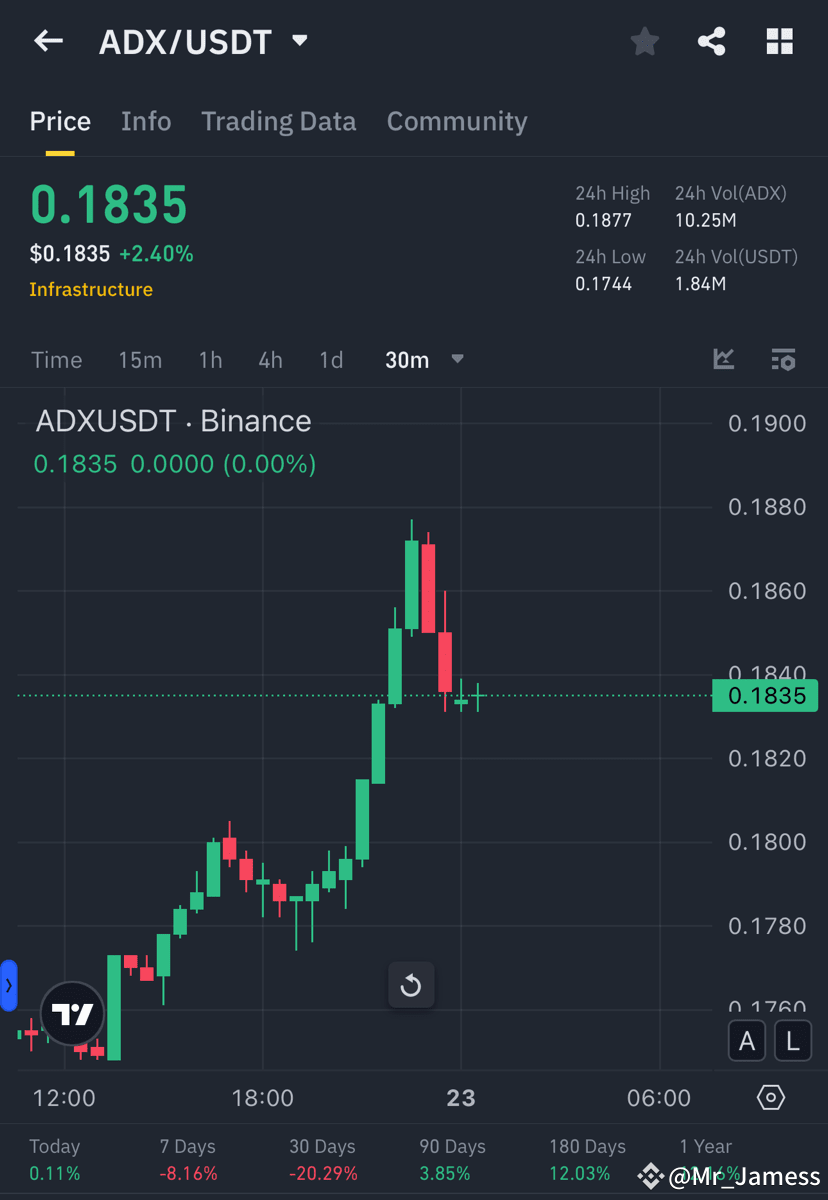Tap the back arrow to exit the pair
Viewport: 828px width, 1200px height.
(48, 41)
